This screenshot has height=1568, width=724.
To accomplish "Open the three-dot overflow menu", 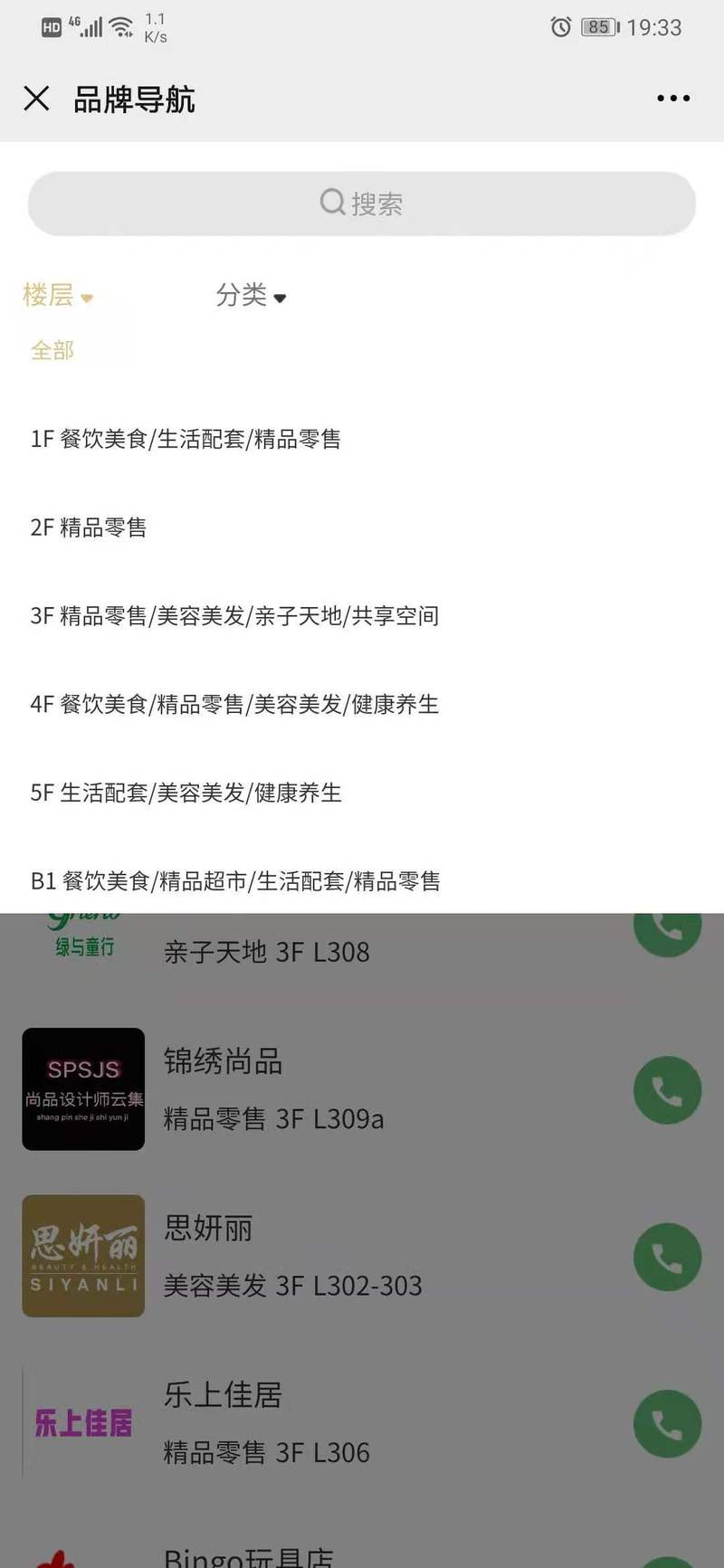I will tap(673, 99).
